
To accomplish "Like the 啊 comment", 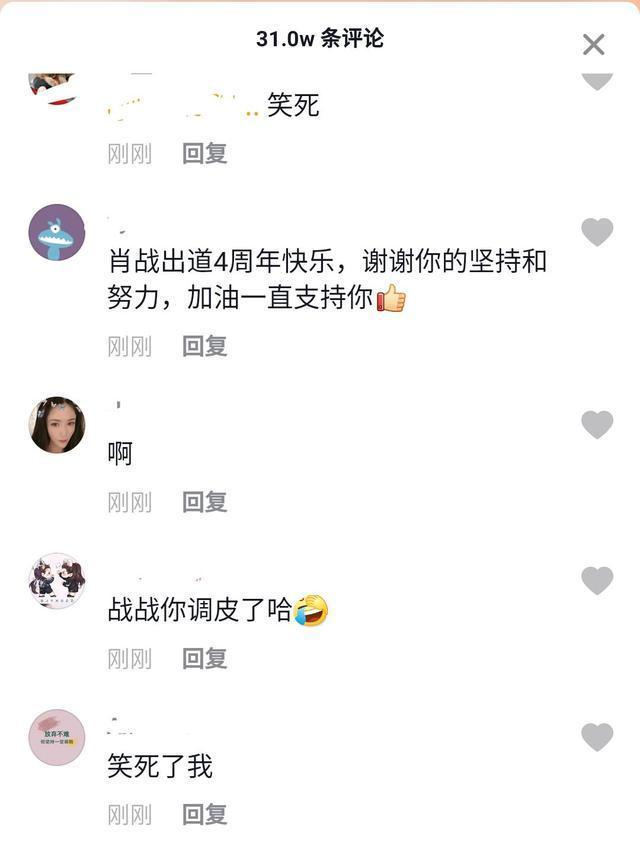I will [x=597, y=424].
